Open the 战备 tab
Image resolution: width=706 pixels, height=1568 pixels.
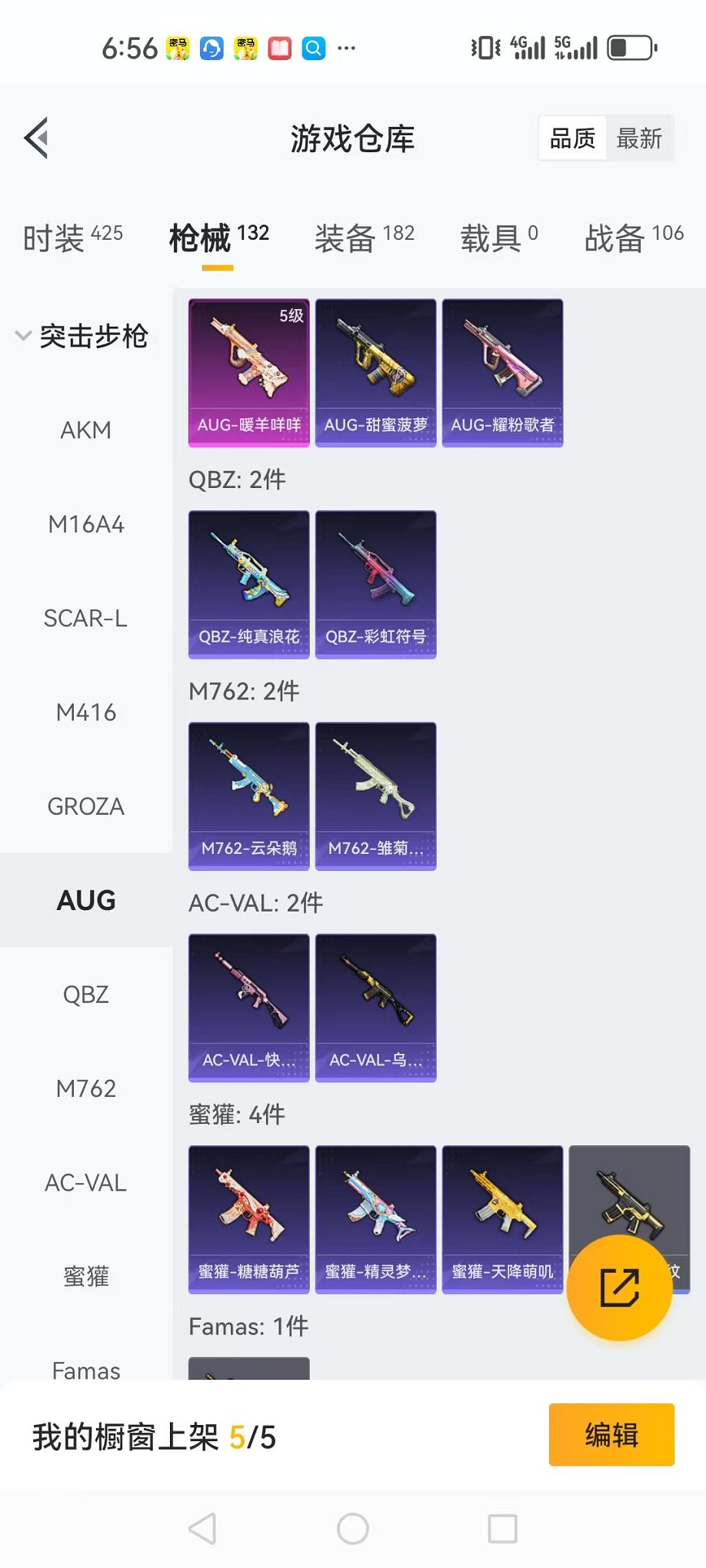click(634, 238)
